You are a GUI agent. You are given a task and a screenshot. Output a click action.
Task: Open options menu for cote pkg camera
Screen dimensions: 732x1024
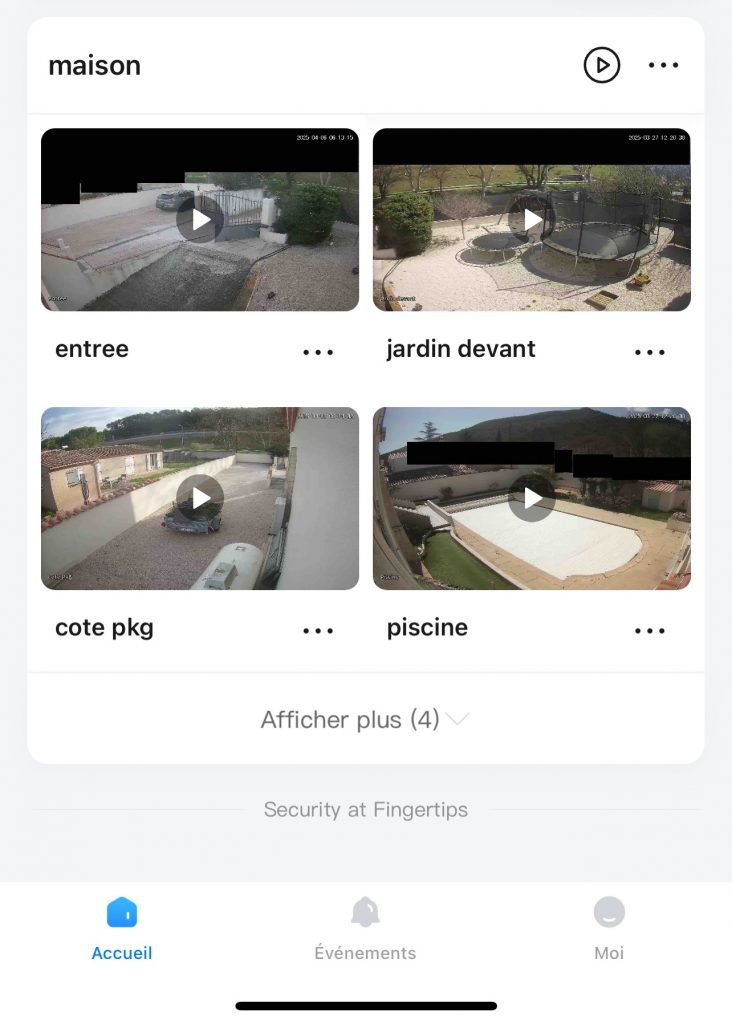coord(318,630)
